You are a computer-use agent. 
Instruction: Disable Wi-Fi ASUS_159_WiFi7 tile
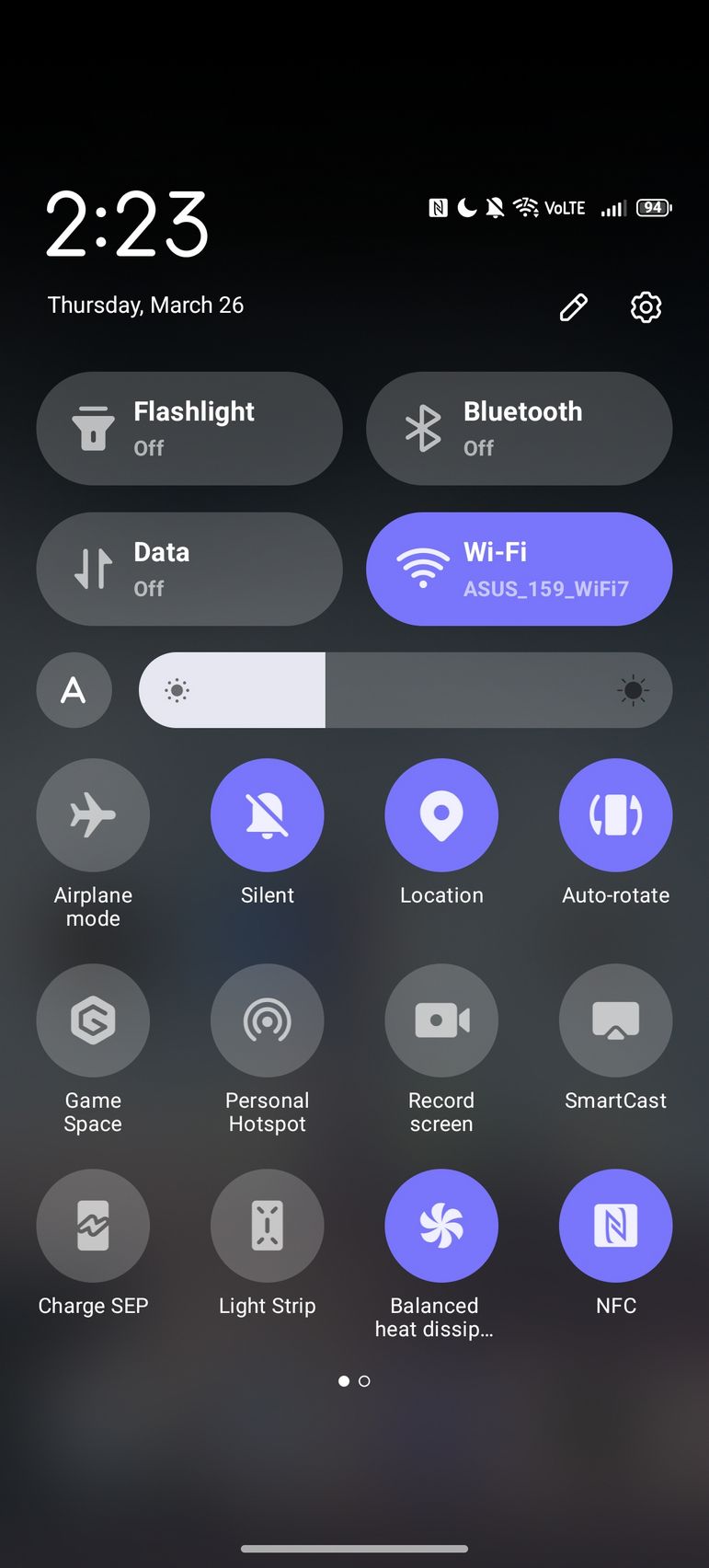[519, 570]
